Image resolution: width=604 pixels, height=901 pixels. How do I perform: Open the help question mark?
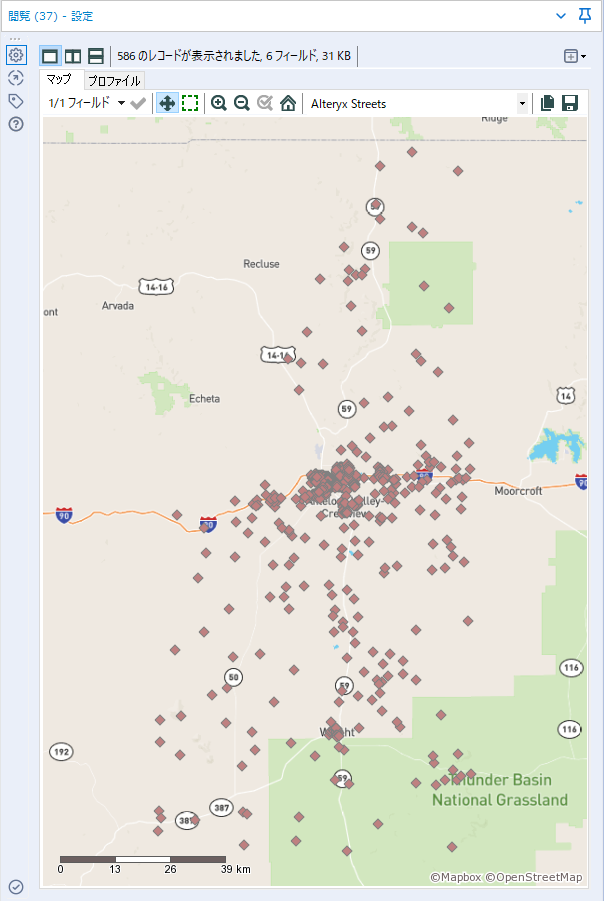(x=15, y=124)
